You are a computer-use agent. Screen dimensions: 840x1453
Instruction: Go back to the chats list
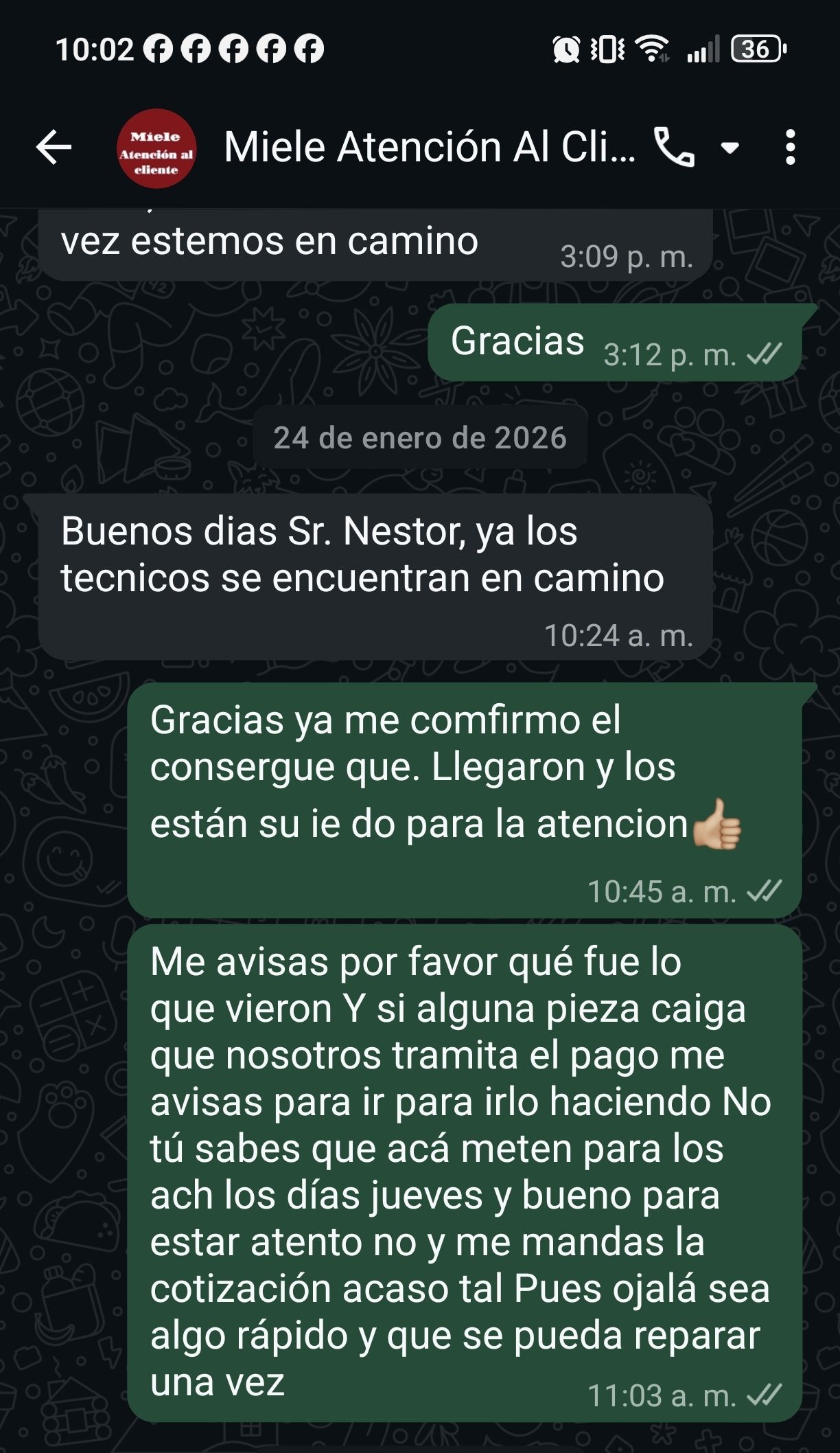(54, 147)
